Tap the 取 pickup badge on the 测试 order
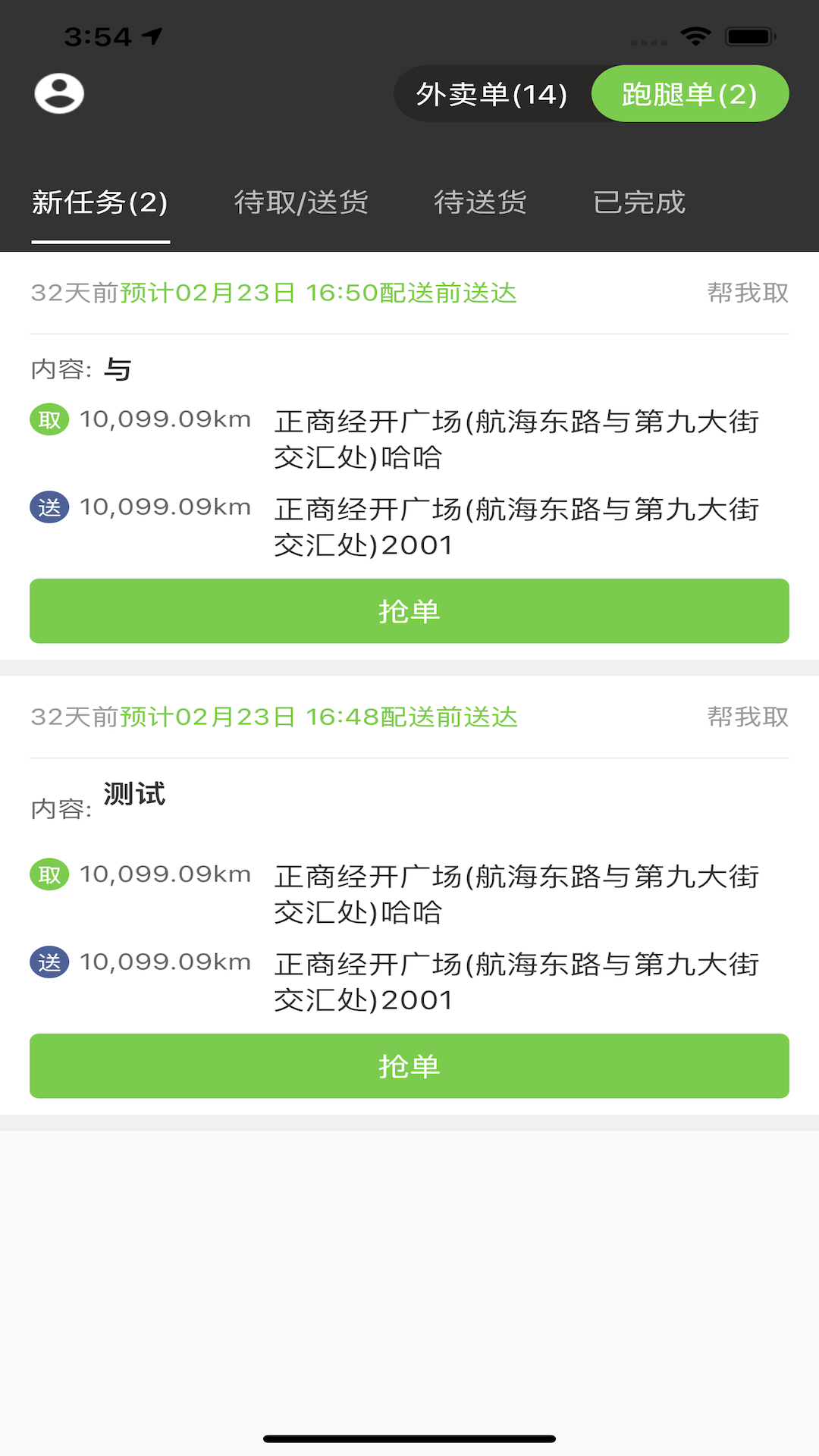Screen dimensions: 819x1456 point(49,874)
